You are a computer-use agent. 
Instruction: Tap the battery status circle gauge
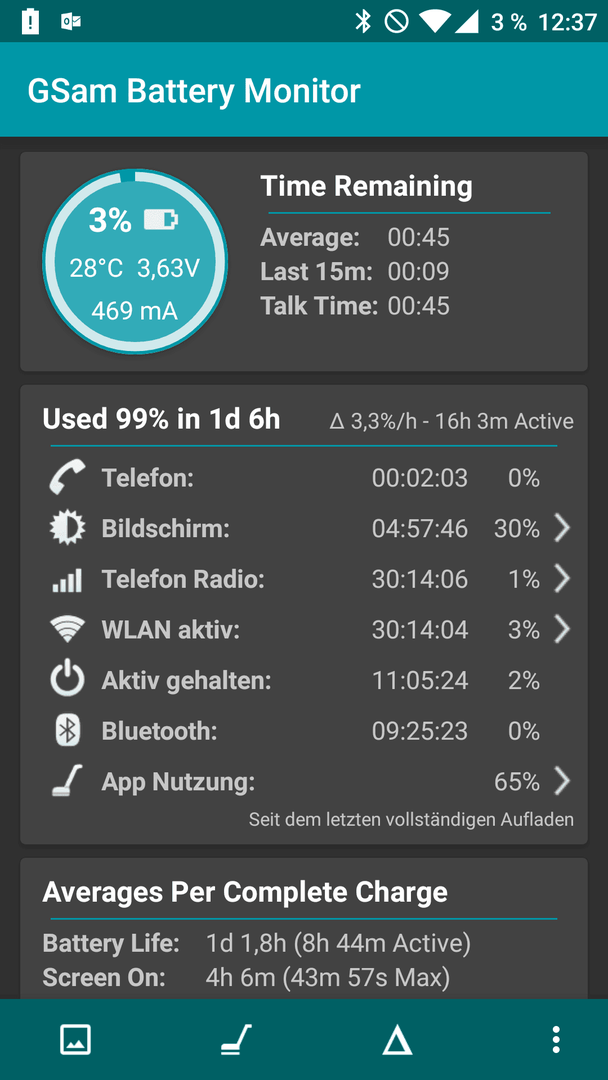pyautogui.click(x=135, y=261)
